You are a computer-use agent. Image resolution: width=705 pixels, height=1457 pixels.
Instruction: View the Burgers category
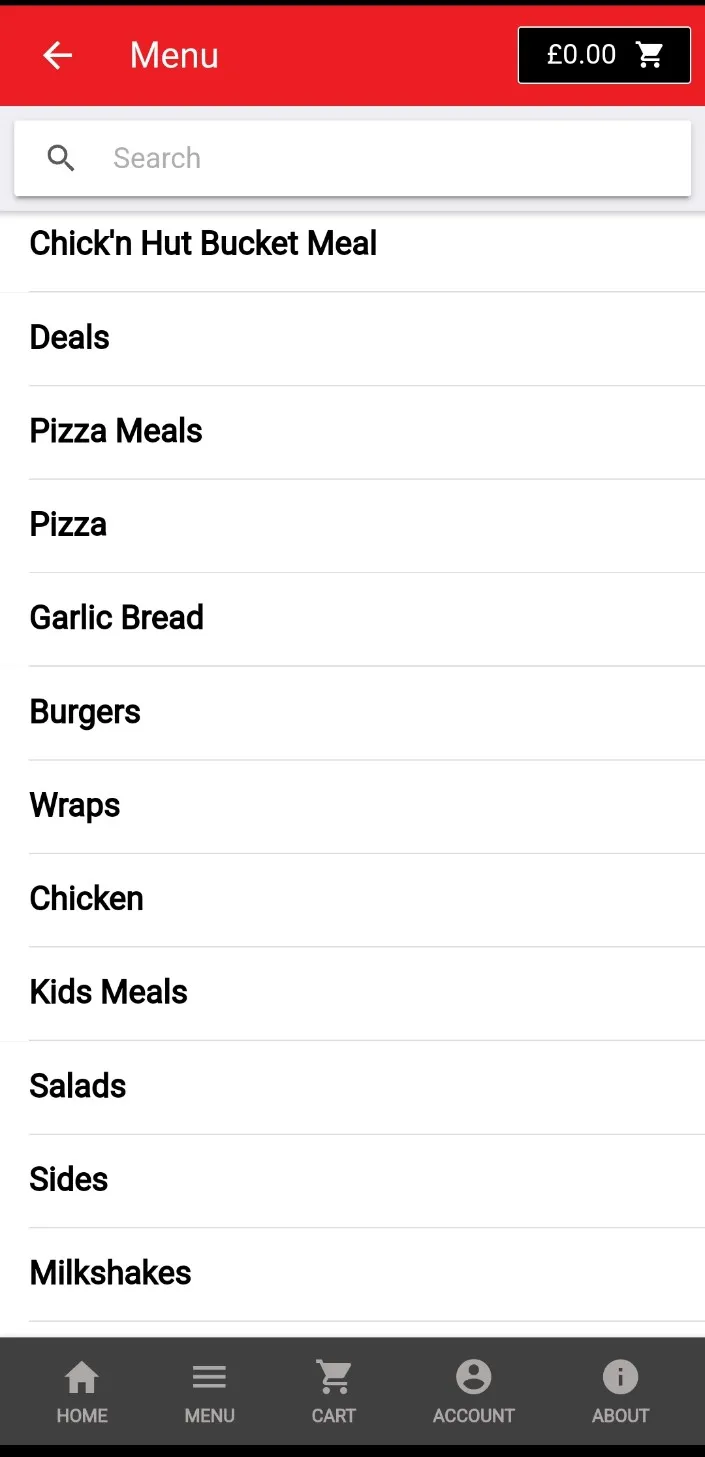pos(352,712)
